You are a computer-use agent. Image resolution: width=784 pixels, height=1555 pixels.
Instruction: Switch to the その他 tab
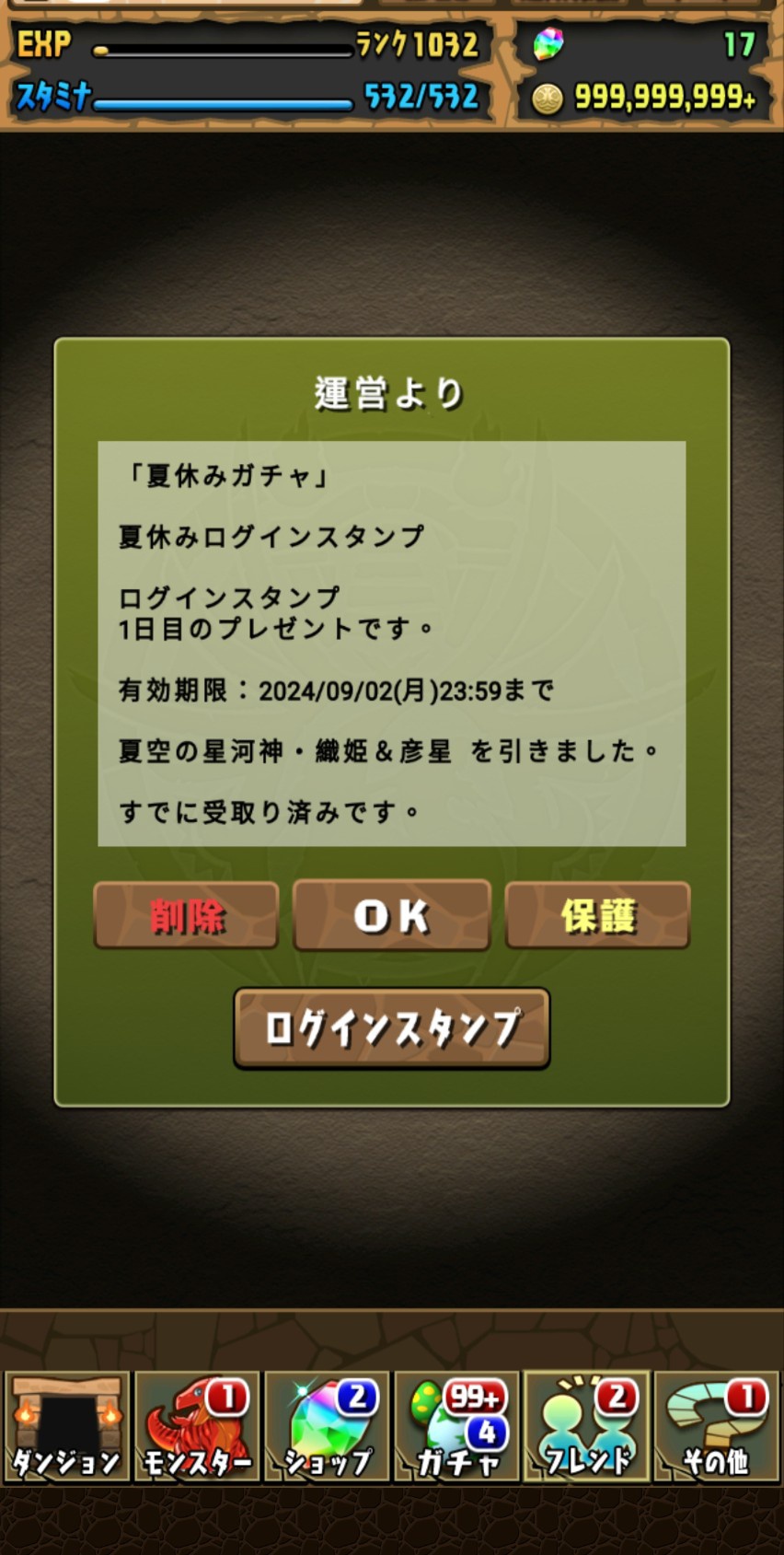click(717, 1427)
